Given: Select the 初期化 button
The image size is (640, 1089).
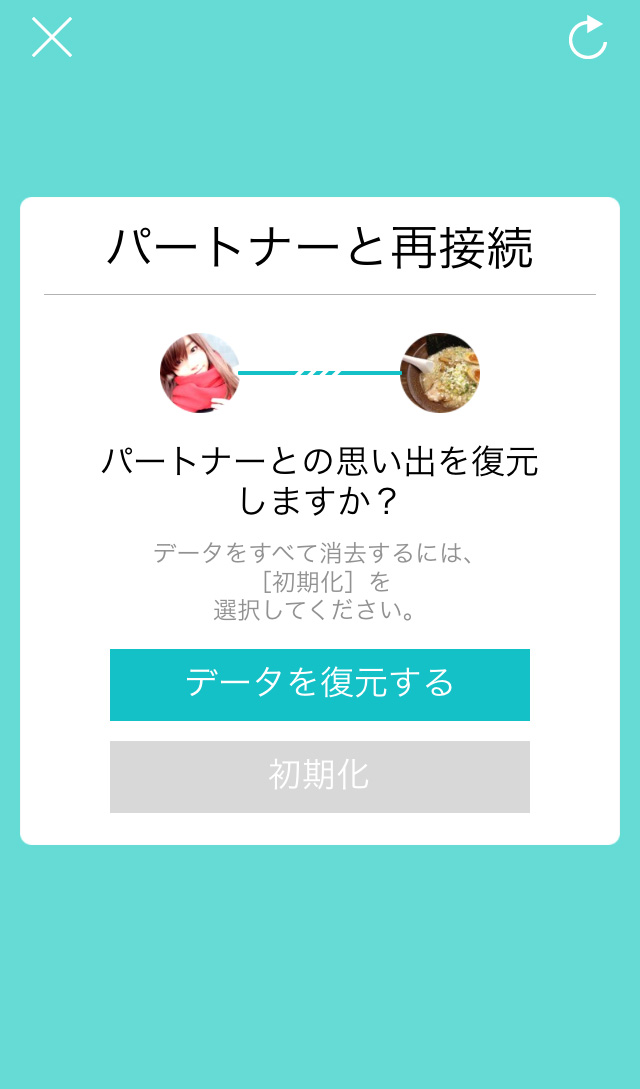Looking at the screenshot, I should pyautogui.click(x=320, y=777).
